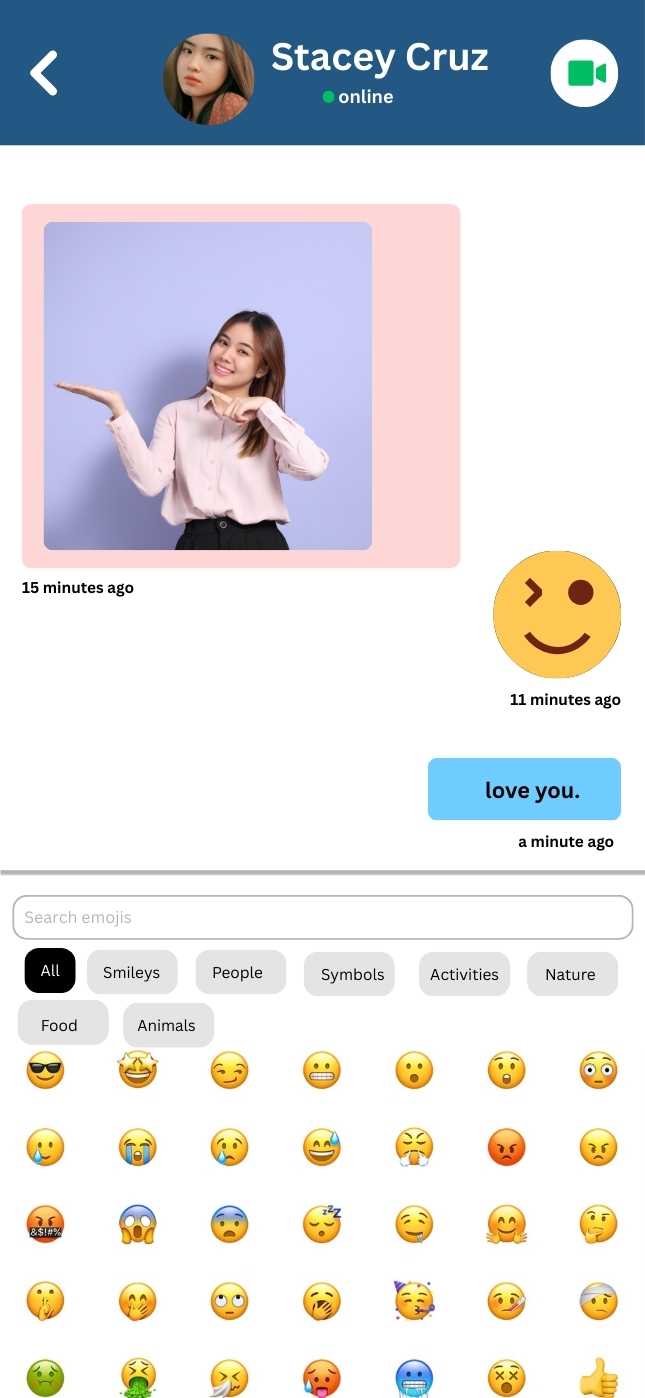Pick the star-eyes emoji
Image resolution: width=645 pixels, height=1398 pixels.
click(x=138, y=1070)
